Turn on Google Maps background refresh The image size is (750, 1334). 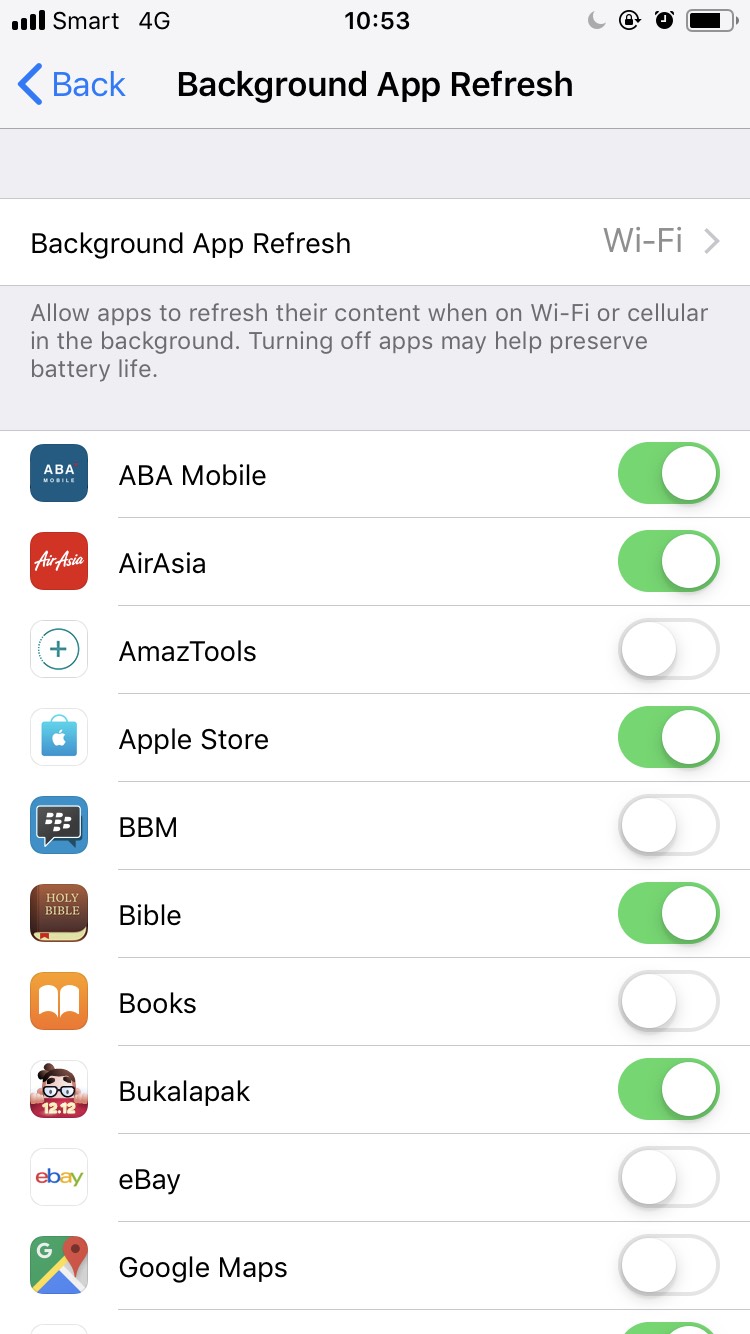pyautogui.click(x=668, y=1266)
